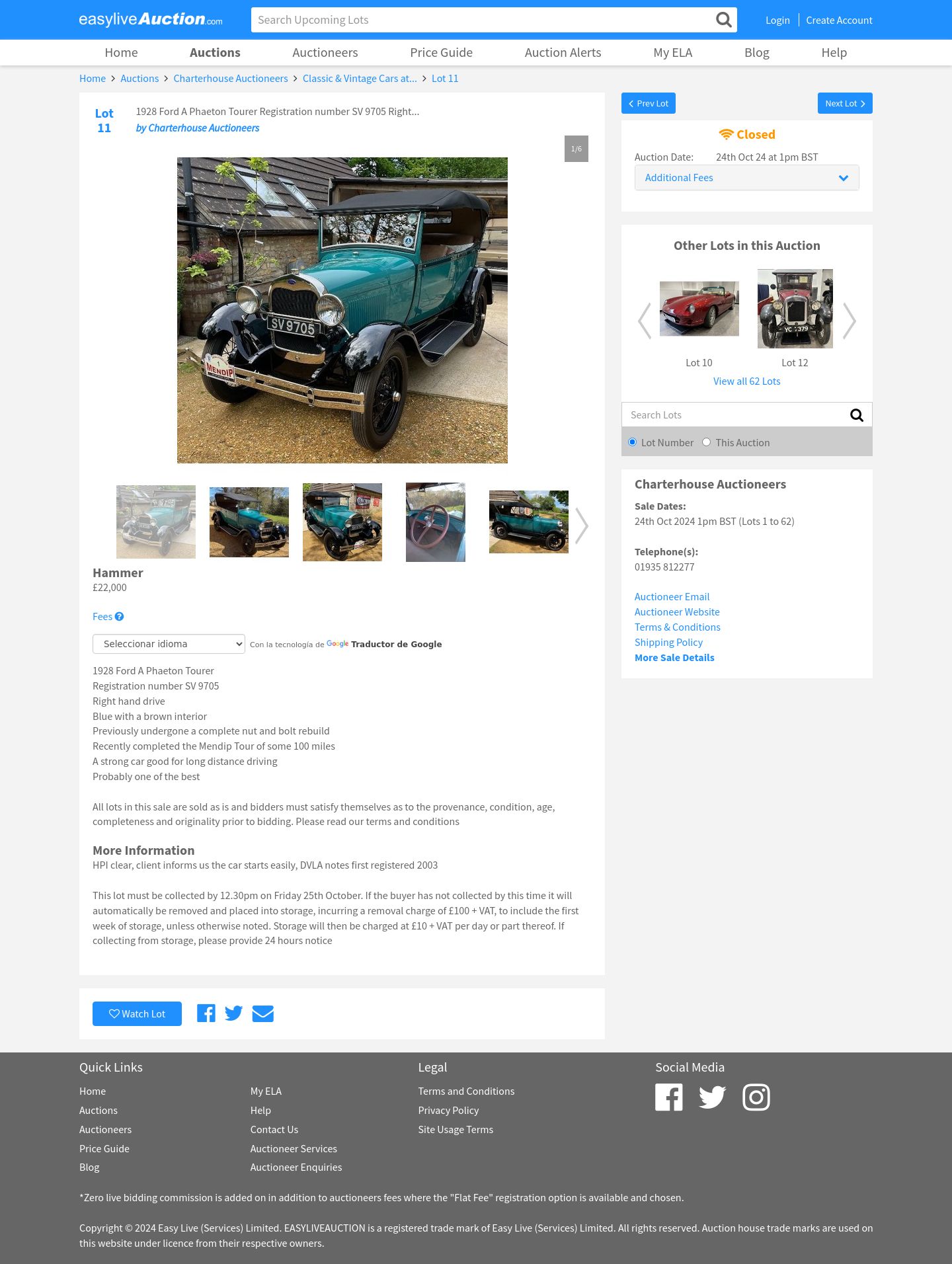This screenshot has height=1264, width=952.
Task: Go to previous lot
Action: coord(649,103)
